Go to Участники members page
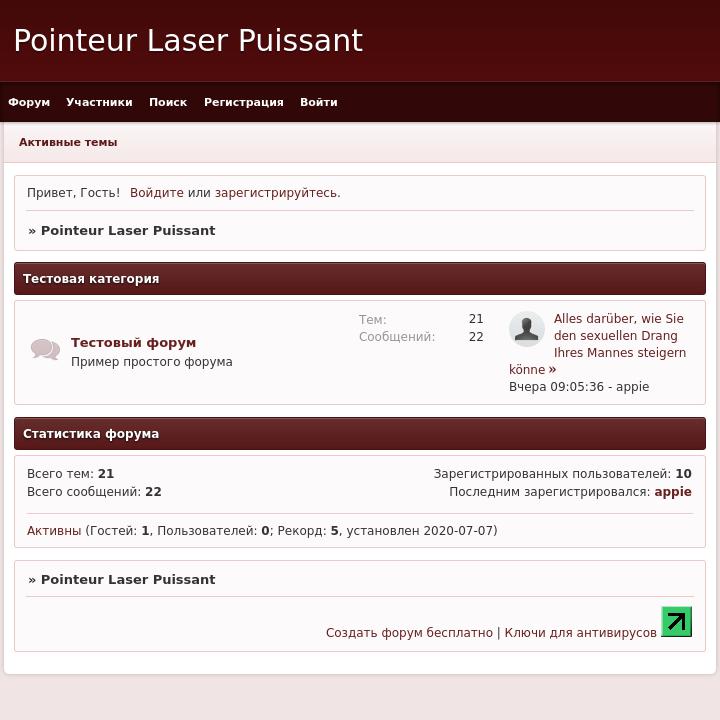This screenshot has width=720, height=720. pos(99,102)
